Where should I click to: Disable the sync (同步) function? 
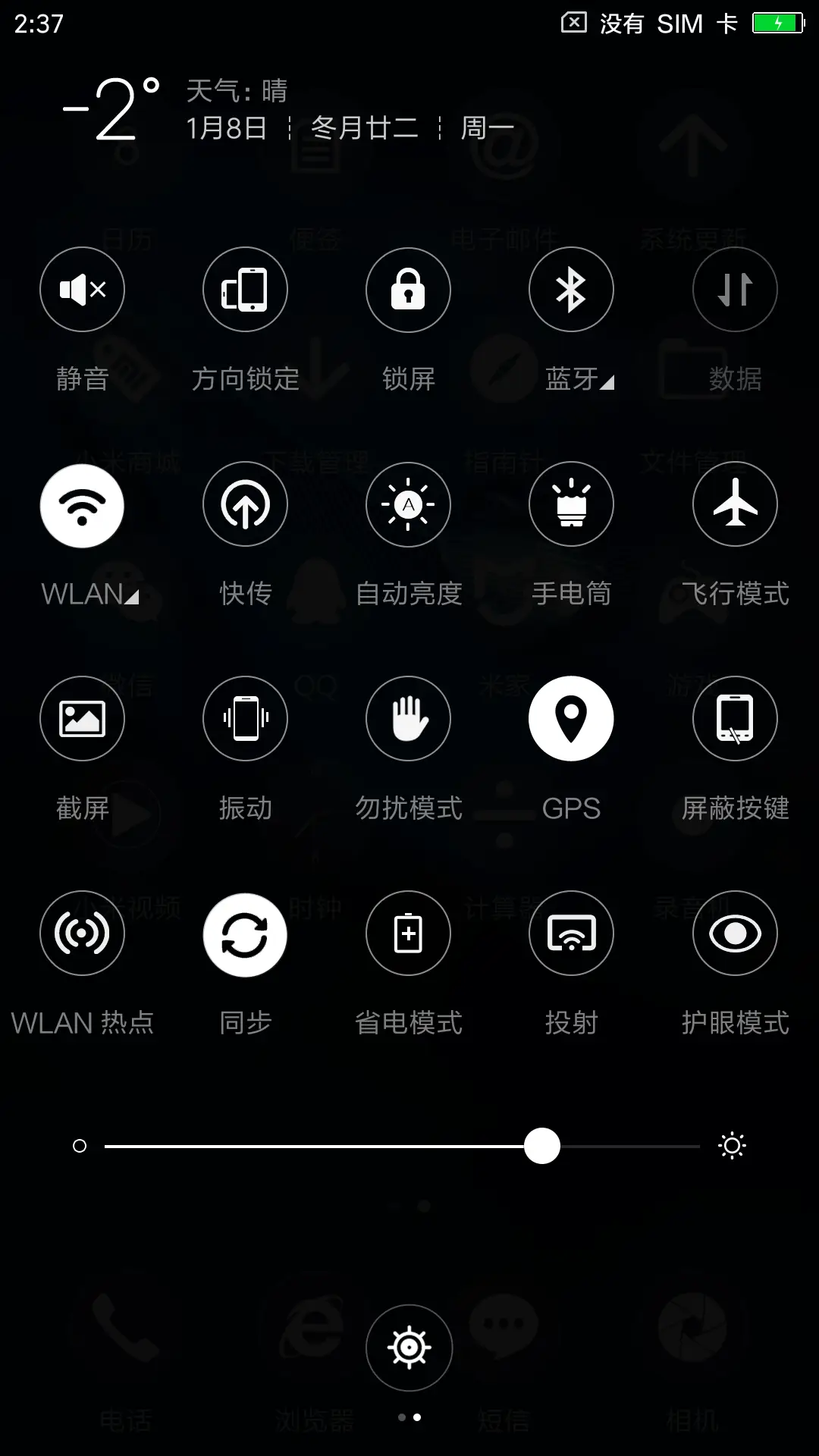tap(244, 933)
